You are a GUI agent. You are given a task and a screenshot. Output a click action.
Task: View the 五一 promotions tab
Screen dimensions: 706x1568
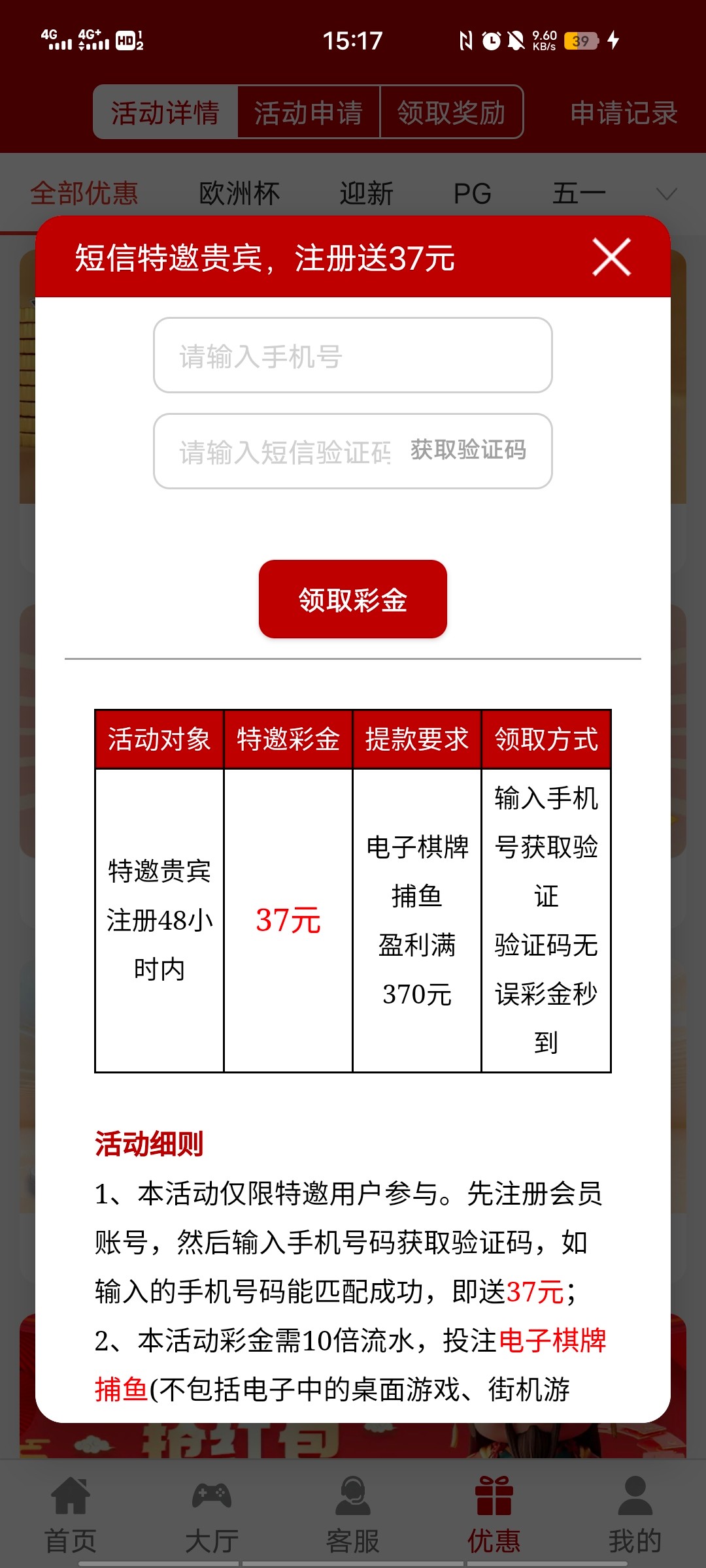(x=579, y=193)
